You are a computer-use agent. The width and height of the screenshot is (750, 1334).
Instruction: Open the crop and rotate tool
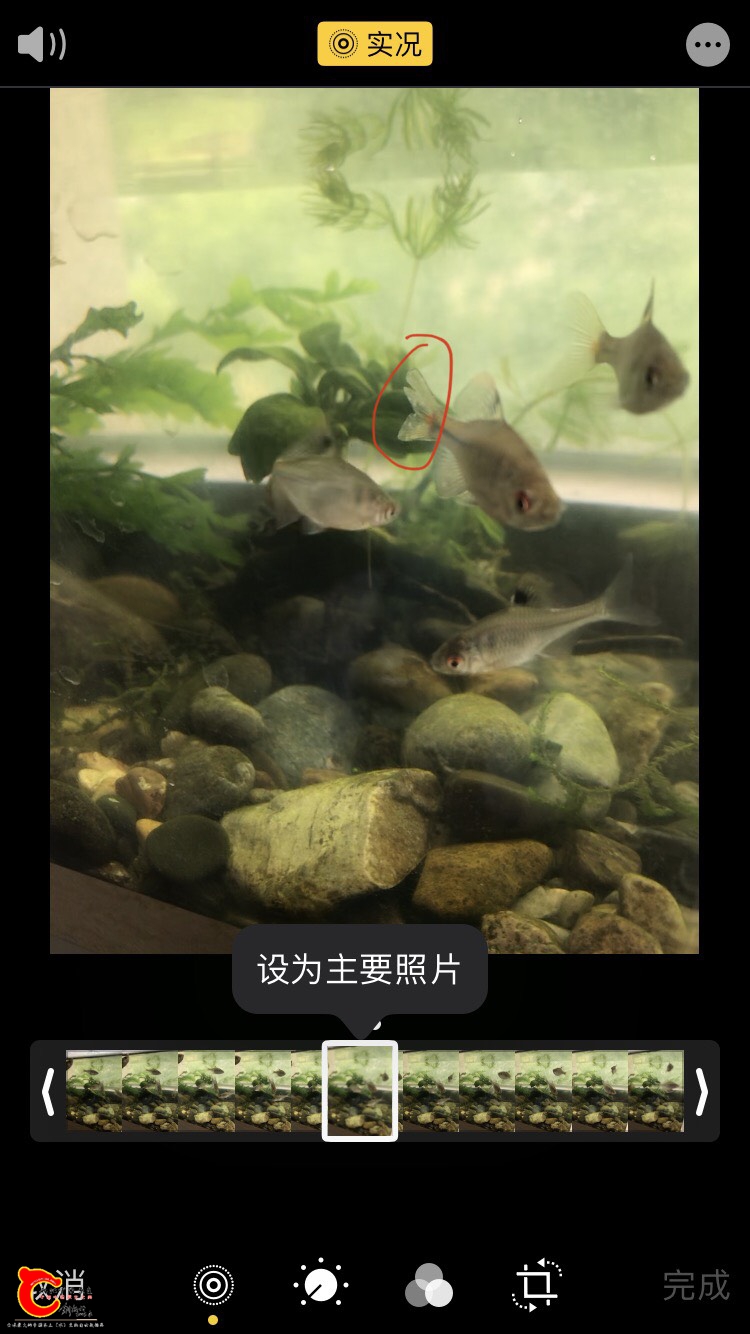(x=537, y=1285)
